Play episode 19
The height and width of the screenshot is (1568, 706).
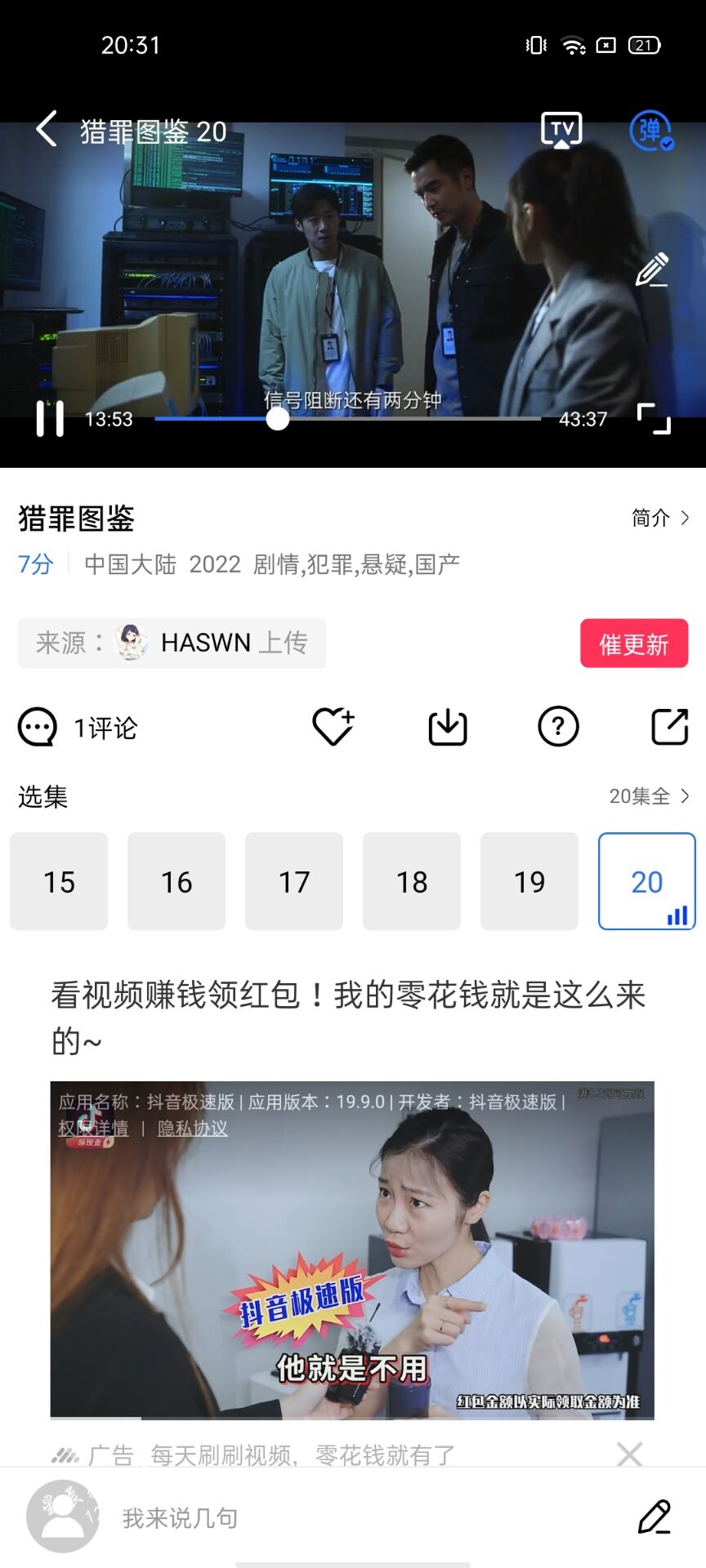tap(529, 881)
